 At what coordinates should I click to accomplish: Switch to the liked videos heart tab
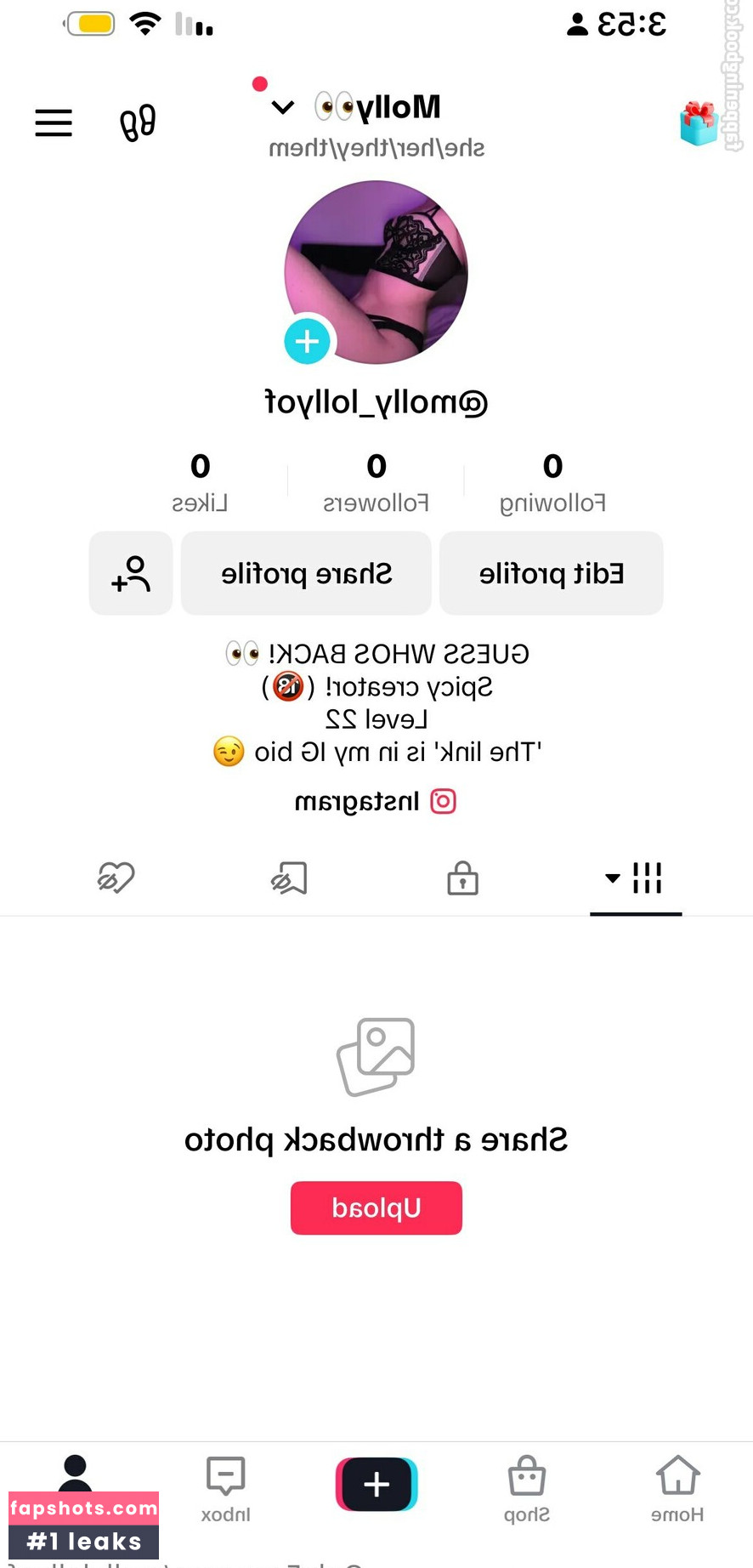[116, 878]
